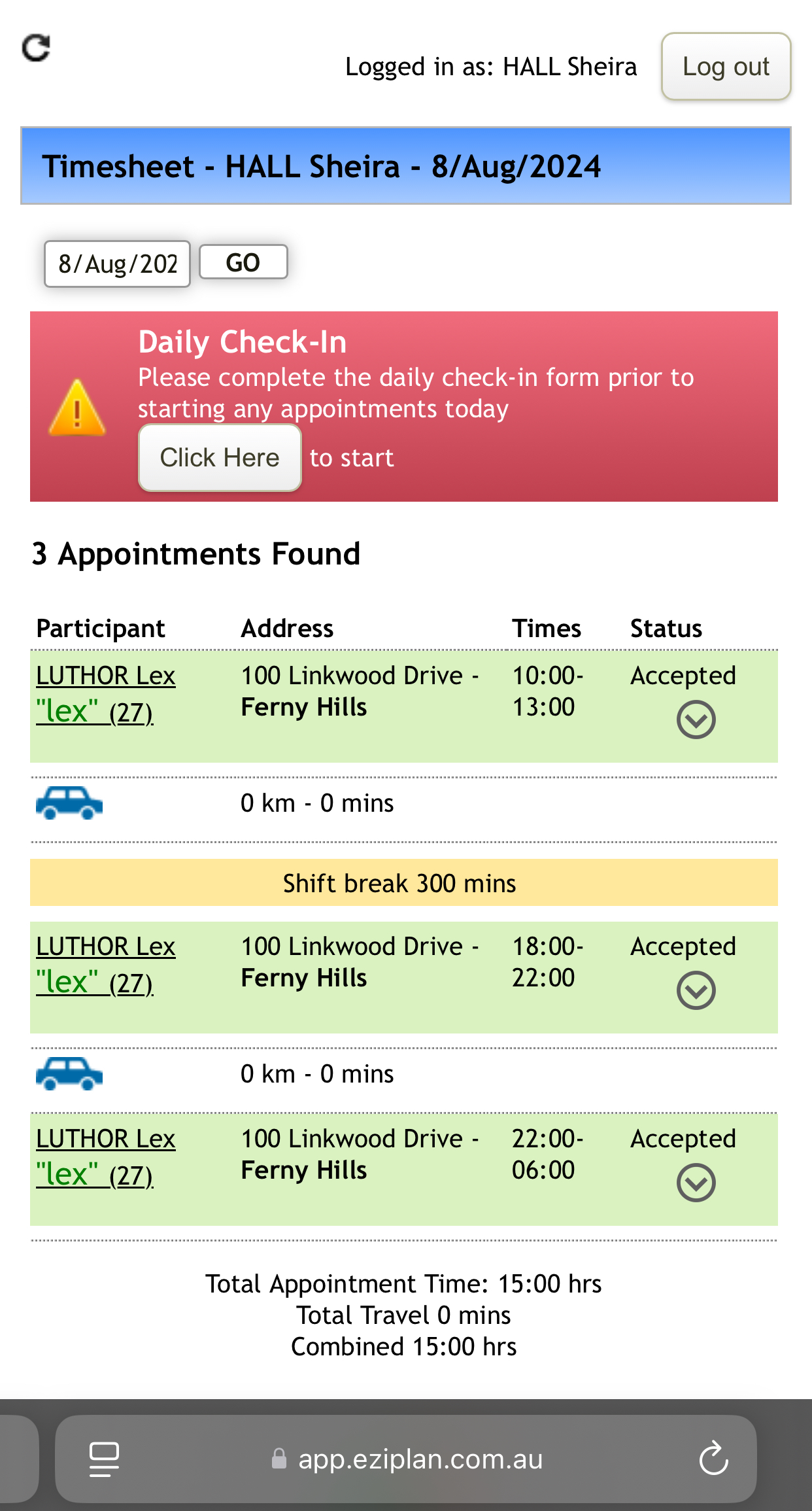The height and width of the screenshot is (1511, 812).
Task: Open the timesheet date field
Action: [118, 264]
